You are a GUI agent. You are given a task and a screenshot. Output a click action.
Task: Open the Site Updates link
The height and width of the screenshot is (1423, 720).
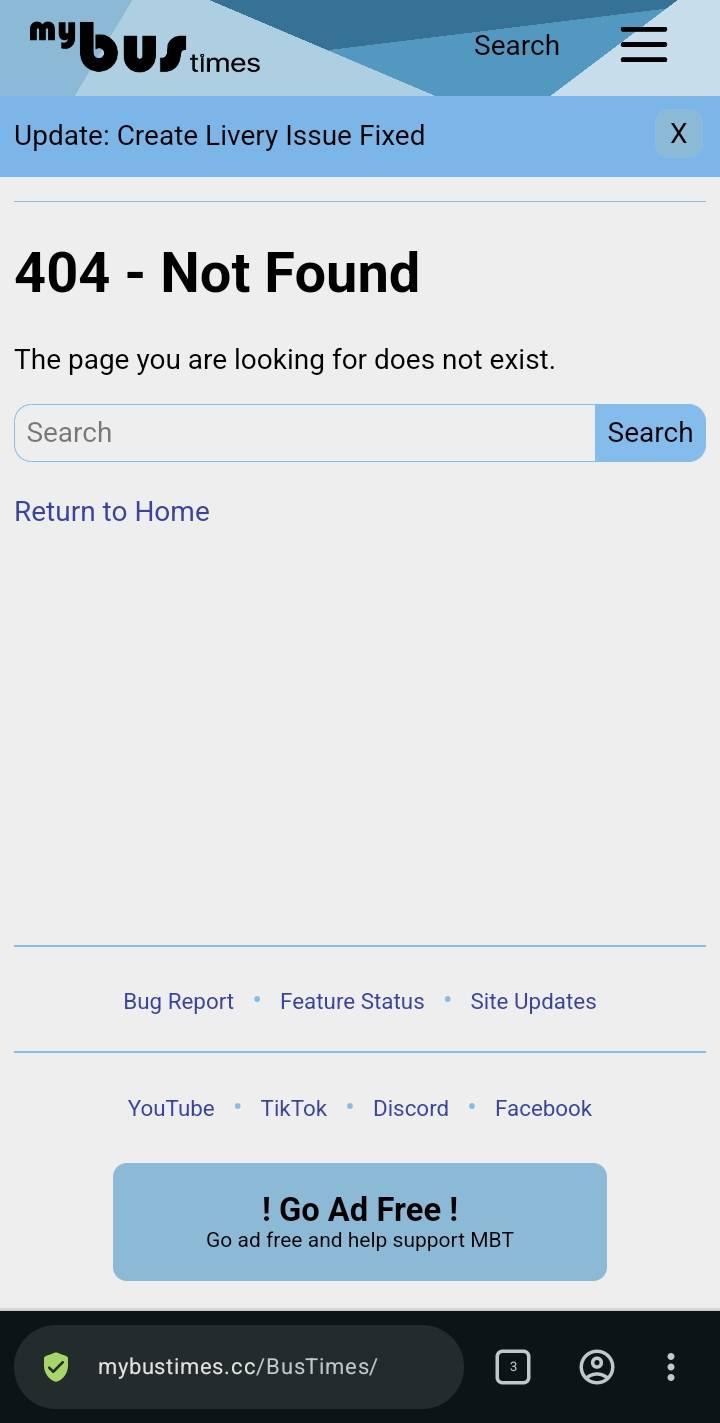tap(533, 1001)
